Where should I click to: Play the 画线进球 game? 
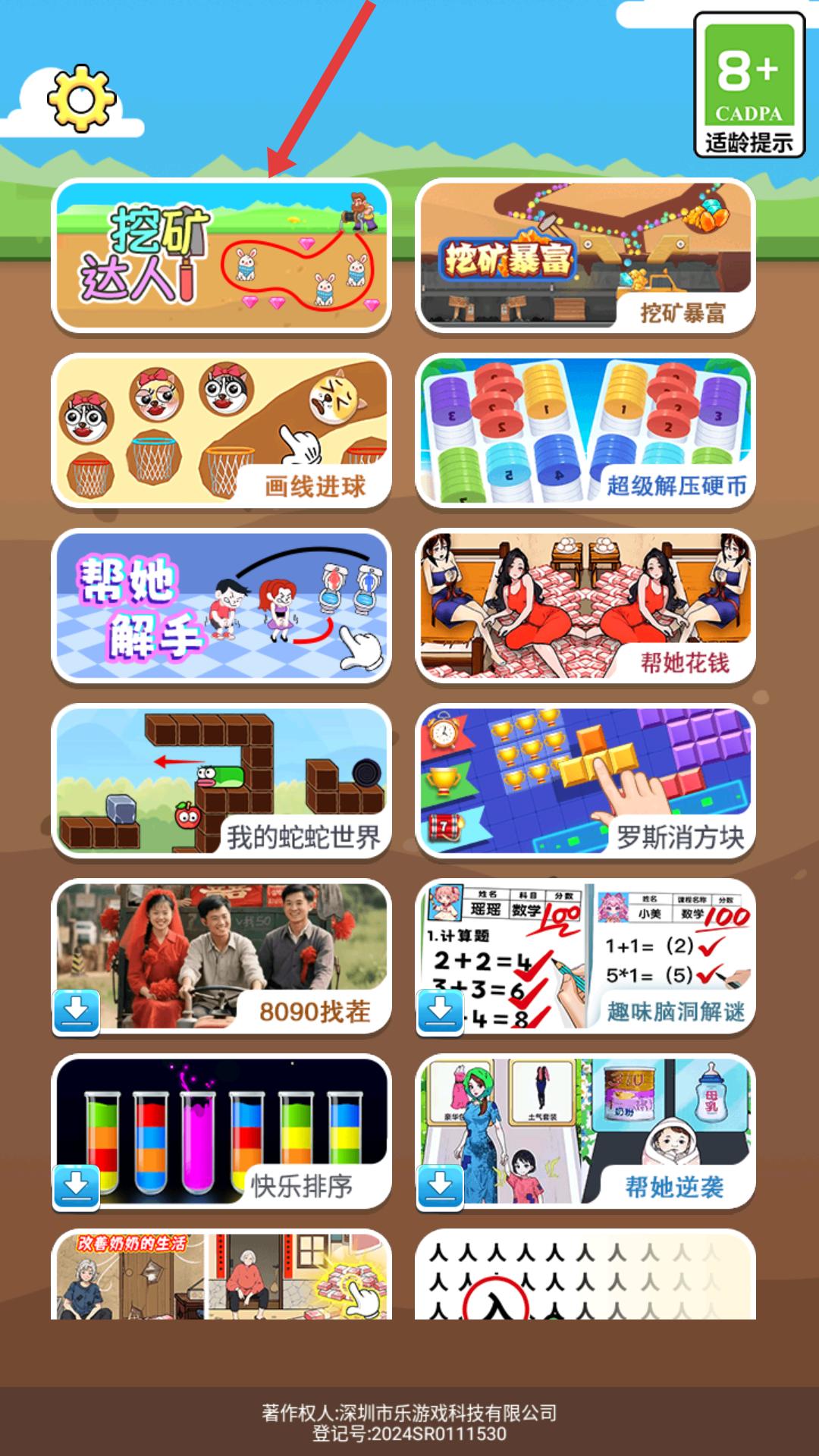coord(221,431)
